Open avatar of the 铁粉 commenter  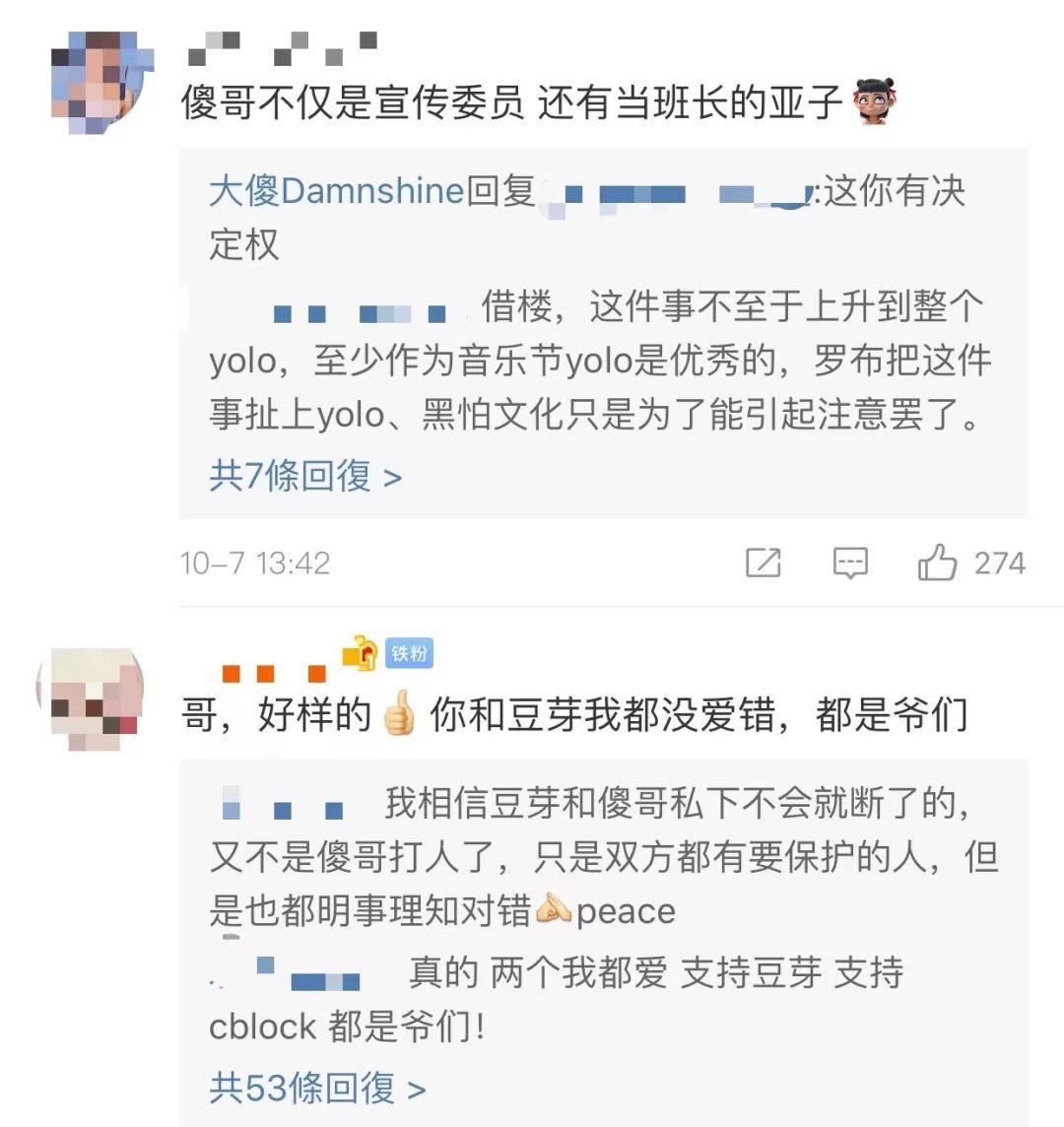pyautogui.click(x=92, y=697)
